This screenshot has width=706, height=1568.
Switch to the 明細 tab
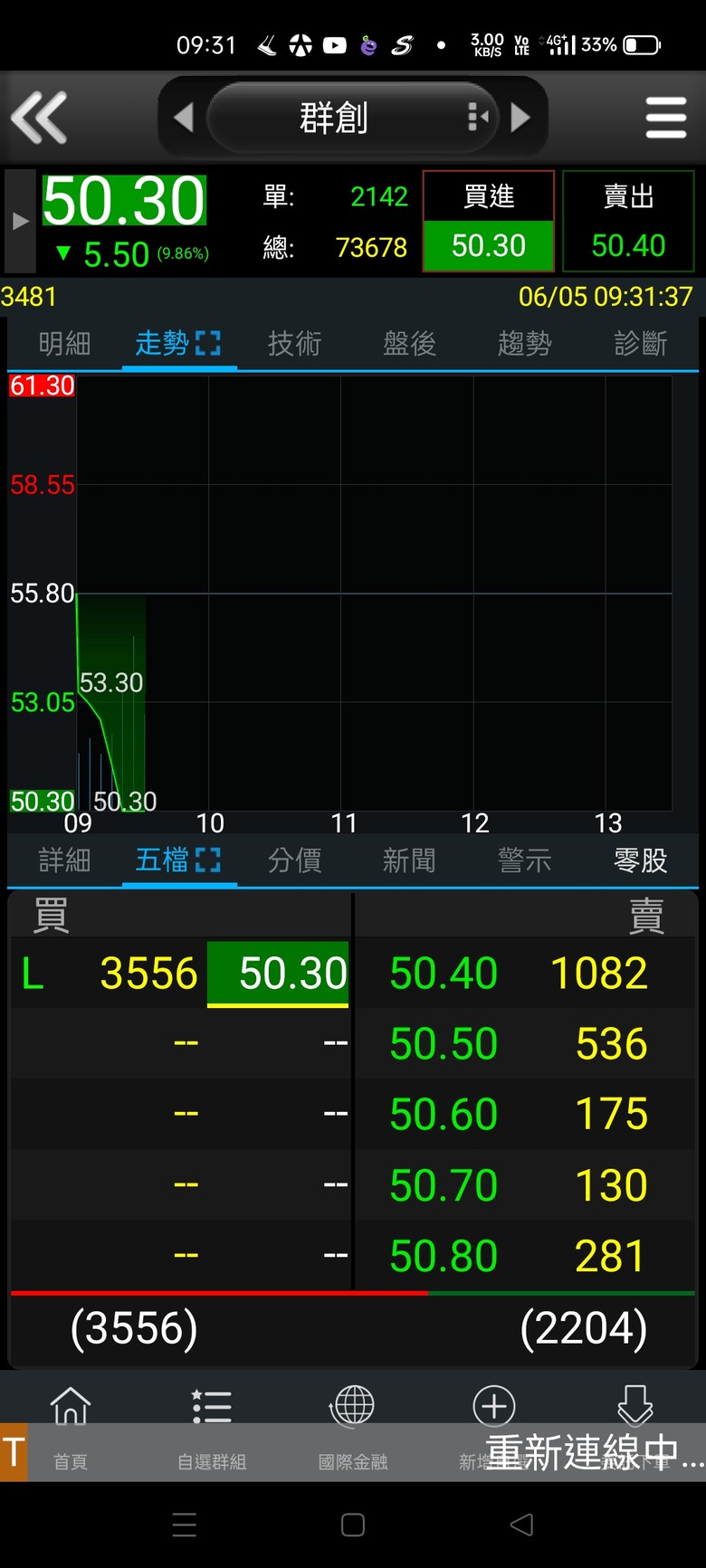[64, 344]
